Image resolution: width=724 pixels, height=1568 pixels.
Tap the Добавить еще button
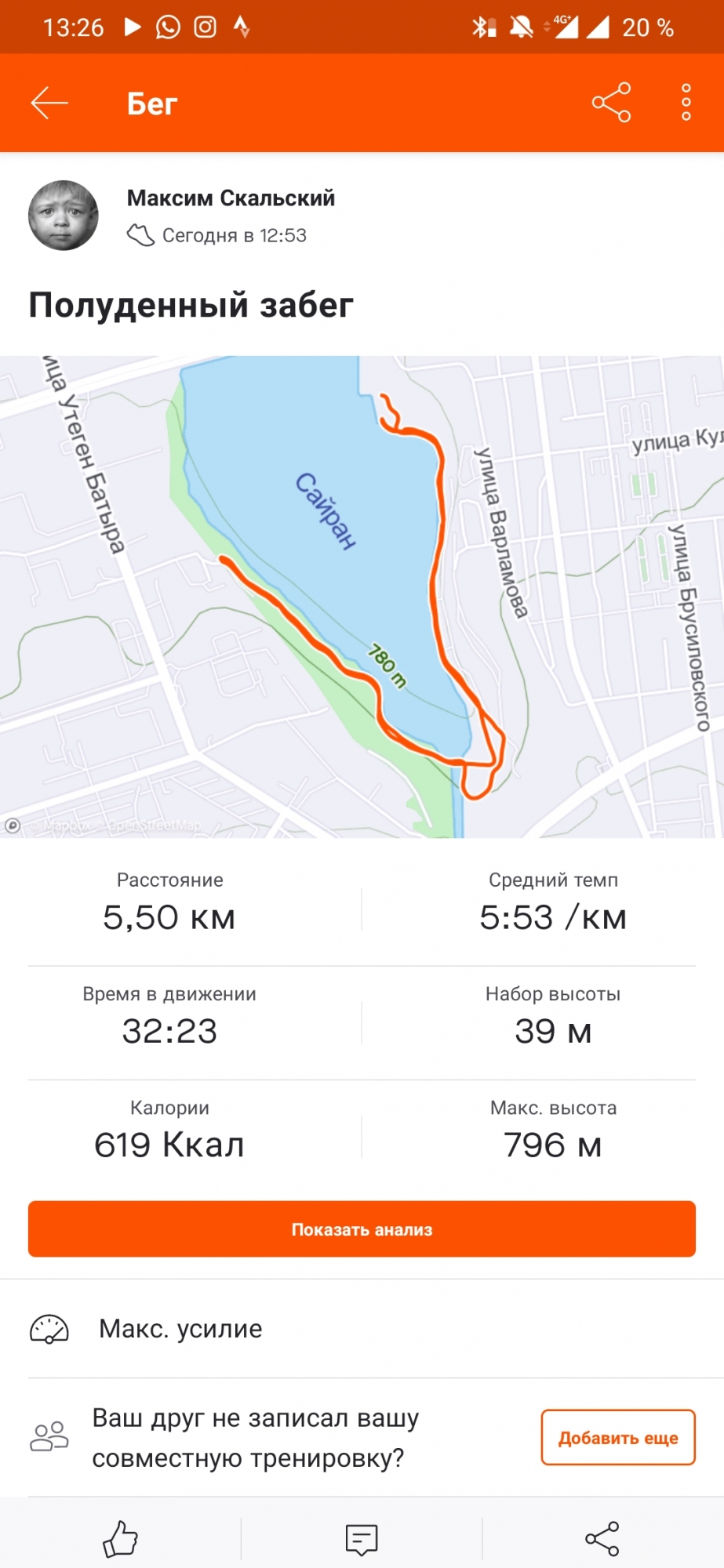[617, 1437]
